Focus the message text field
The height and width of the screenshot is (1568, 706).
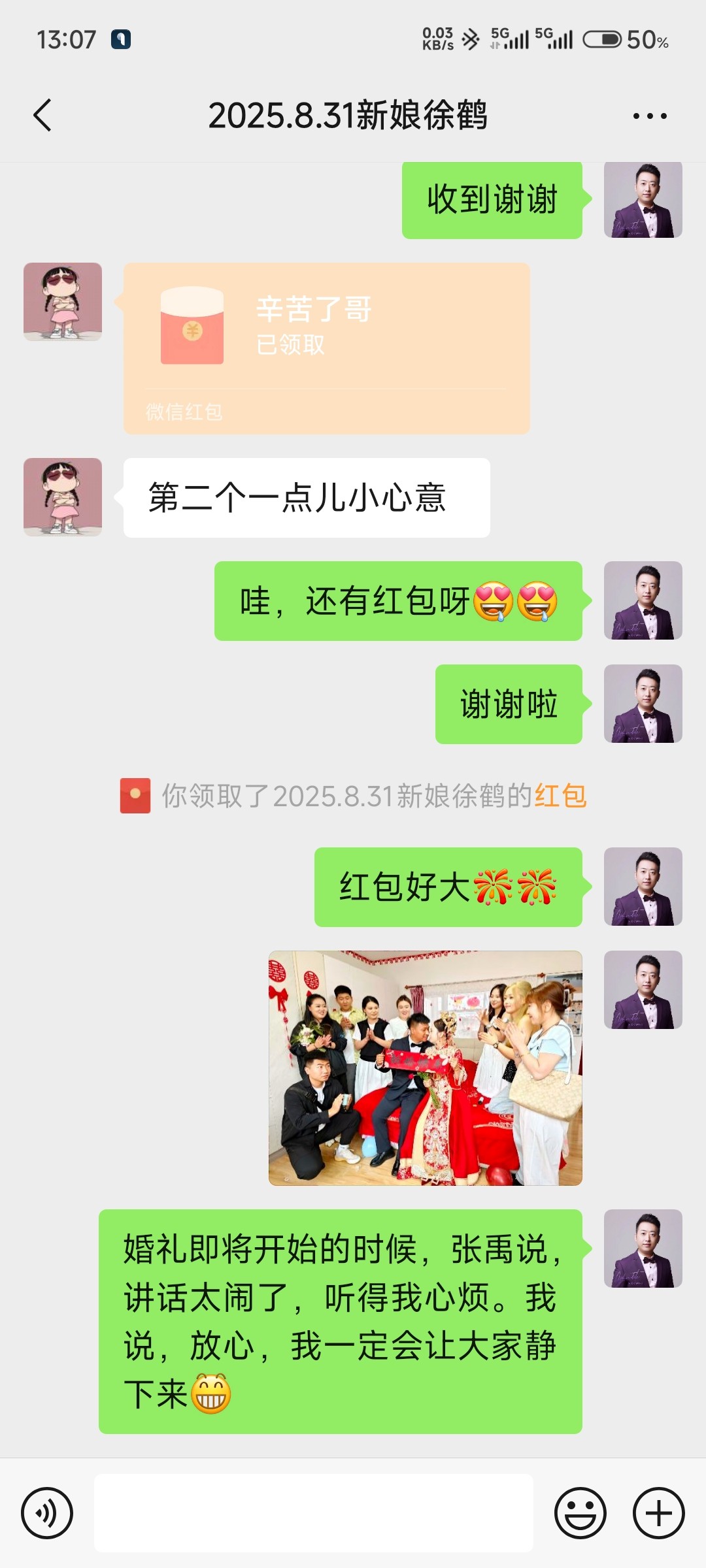(314, 1513)
